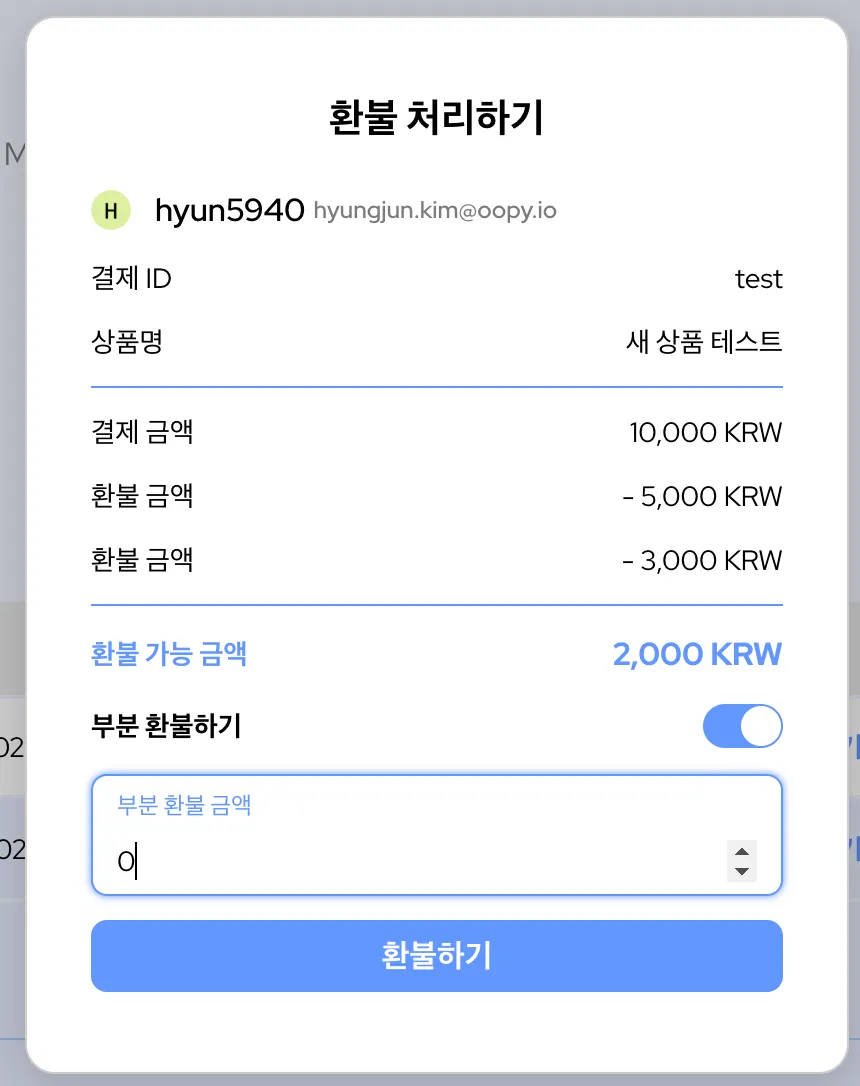Focus the 부분 환불 금액 input field
Viewport: 860px width, 1086px height.
pos(420,860)
